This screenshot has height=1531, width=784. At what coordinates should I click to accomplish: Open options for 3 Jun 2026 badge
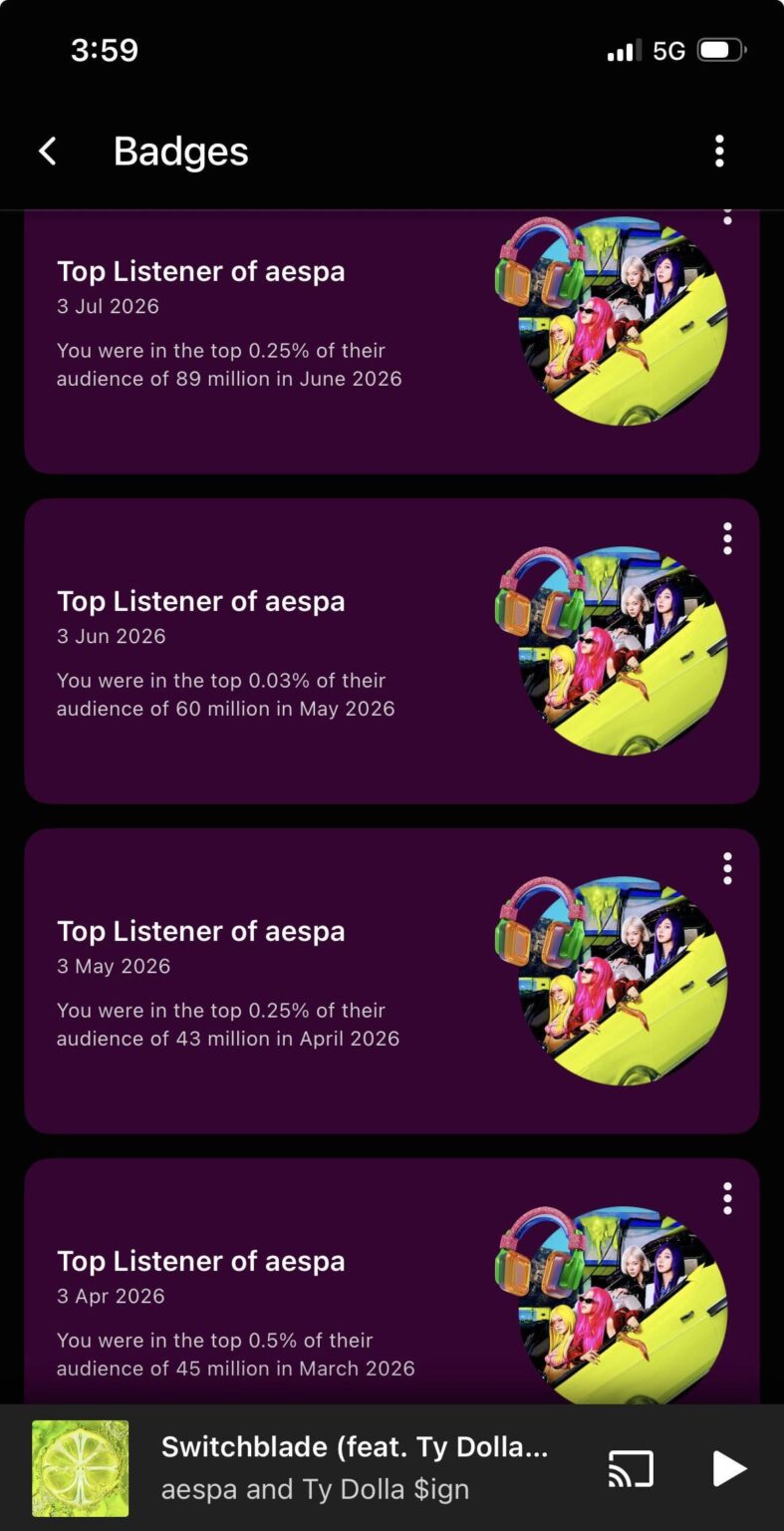(x=727, y=538)
